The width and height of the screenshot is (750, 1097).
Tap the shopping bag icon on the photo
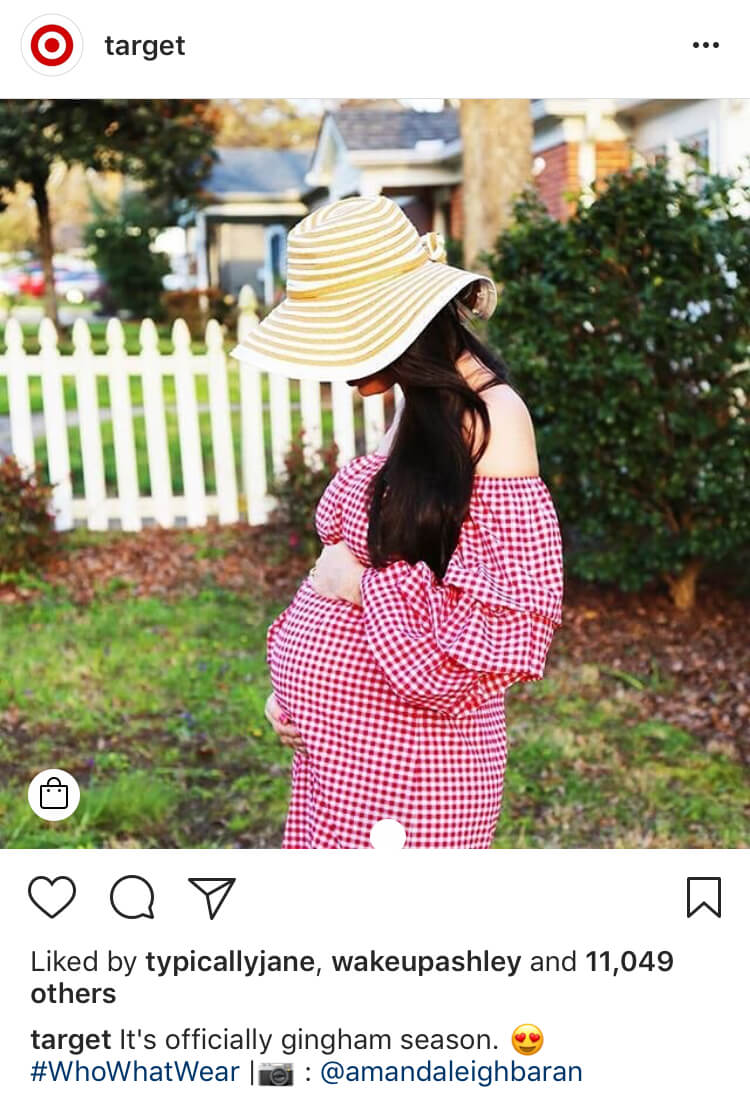click(54, 795)
